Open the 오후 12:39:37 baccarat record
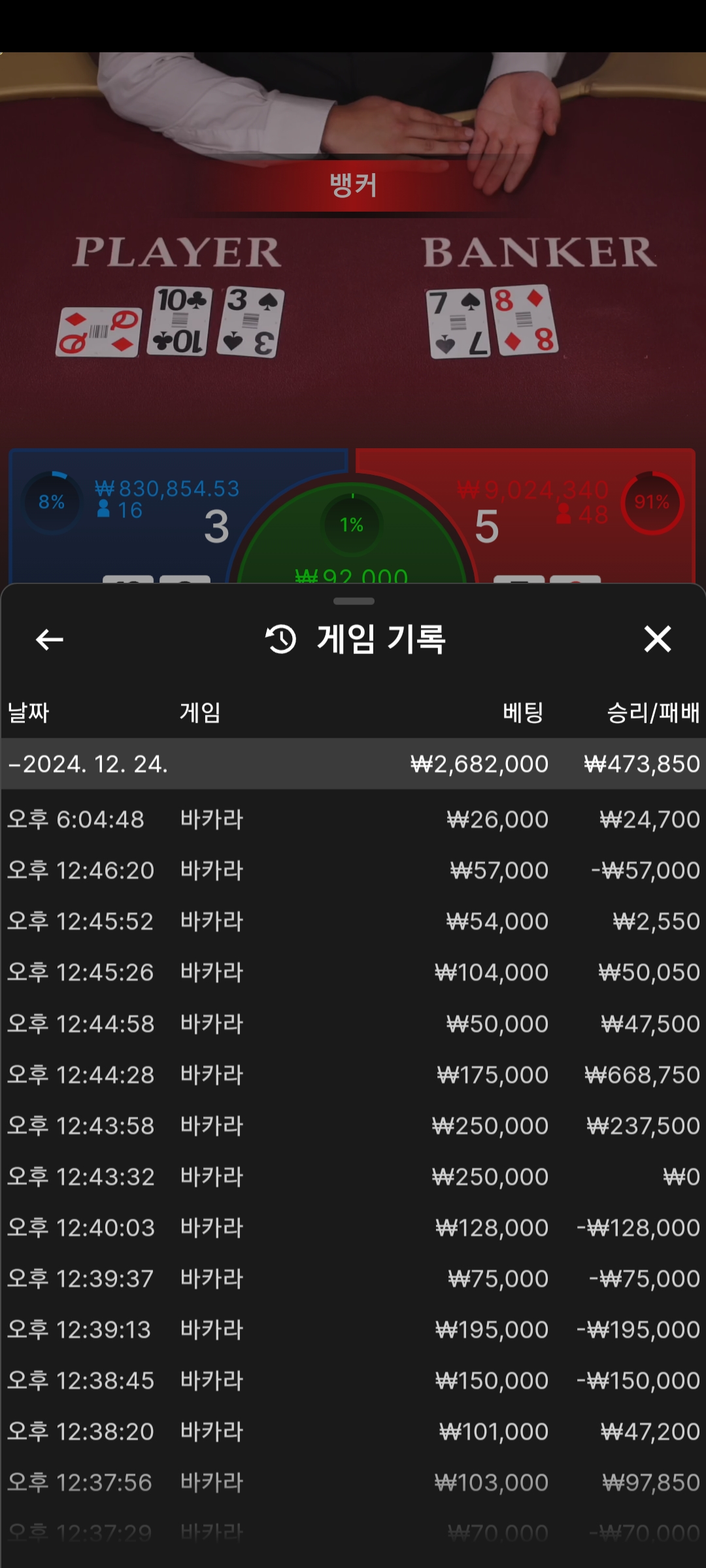Screen dimensions: 706x1568 353,1279
